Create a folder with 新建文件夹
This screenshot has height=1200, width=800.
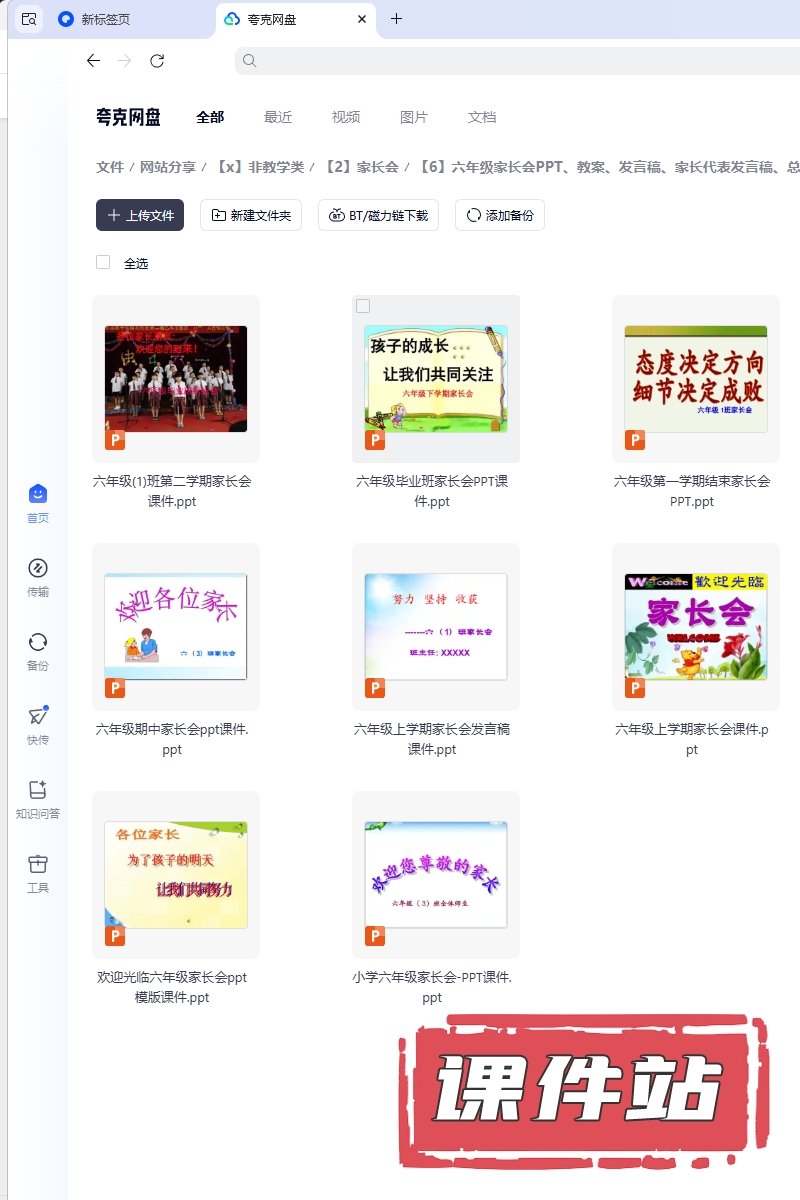click(x=251, y=215)
